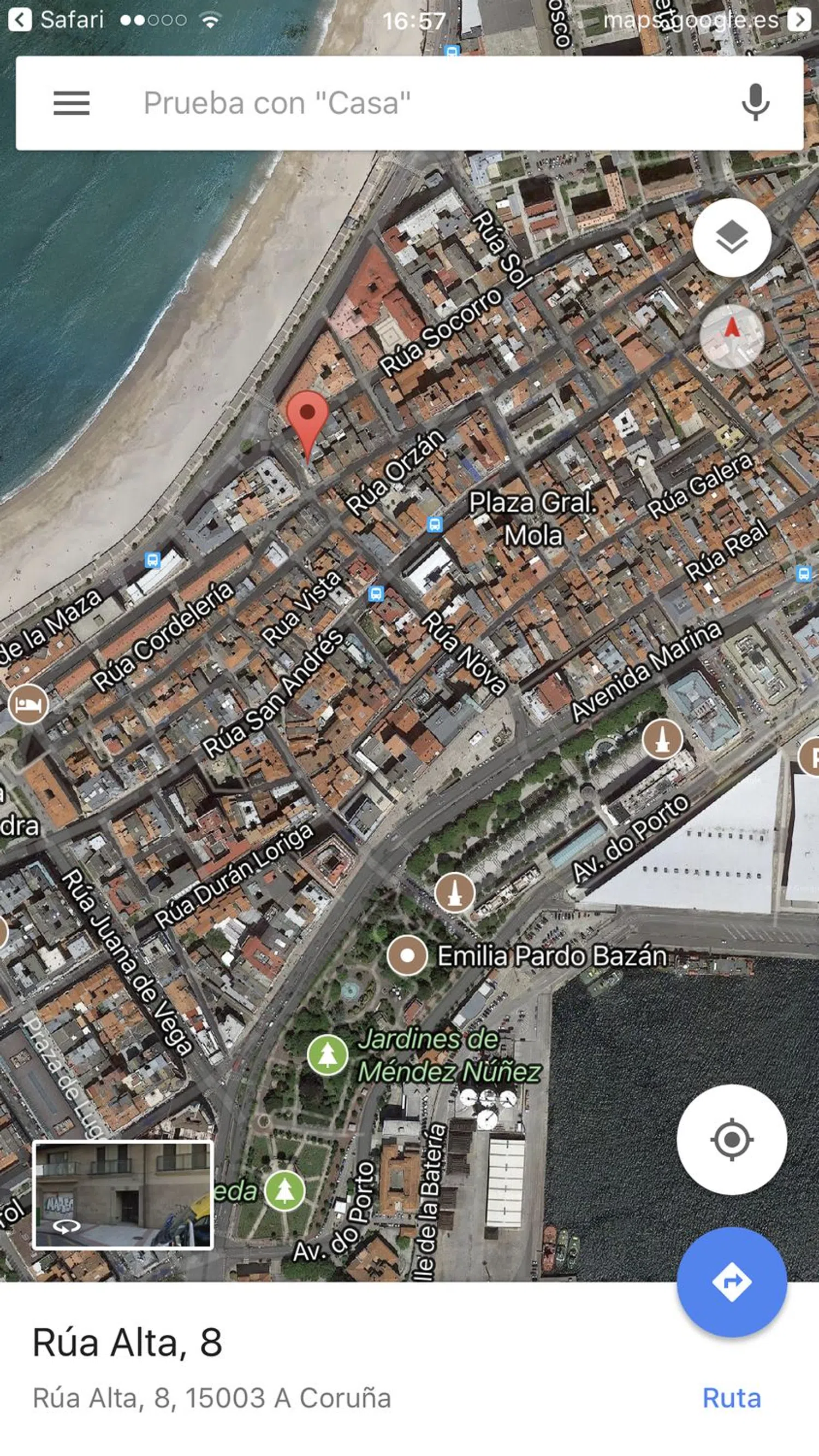Open the Ruta link

click(732, 1398)
